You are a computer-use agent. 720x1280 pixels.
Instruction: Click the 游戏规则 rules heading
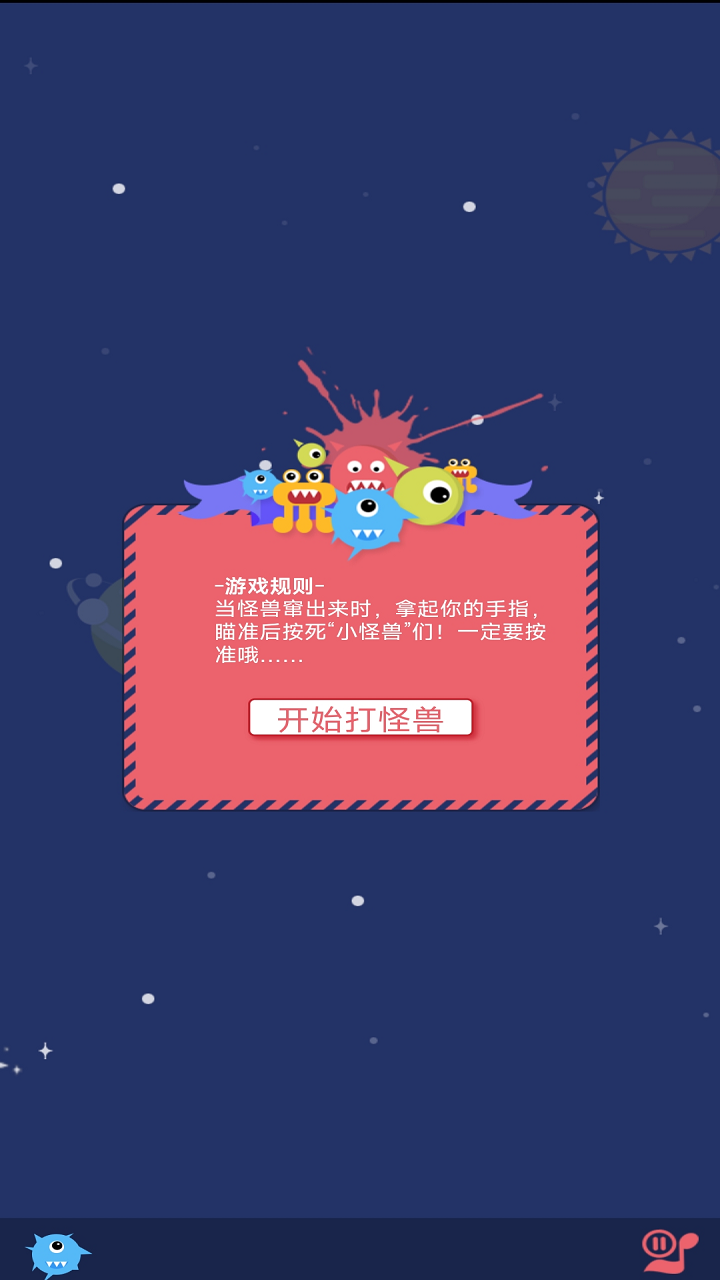268,583
